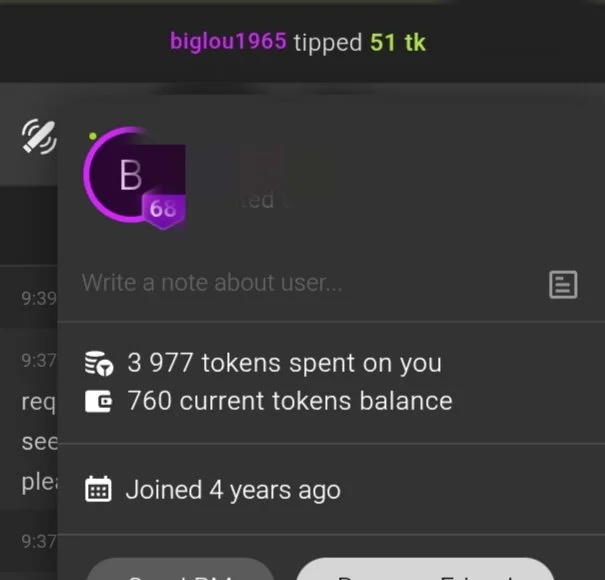Open the user's avatar with level 68
Viewport: 605px width, 580px height.
[136, 178]
